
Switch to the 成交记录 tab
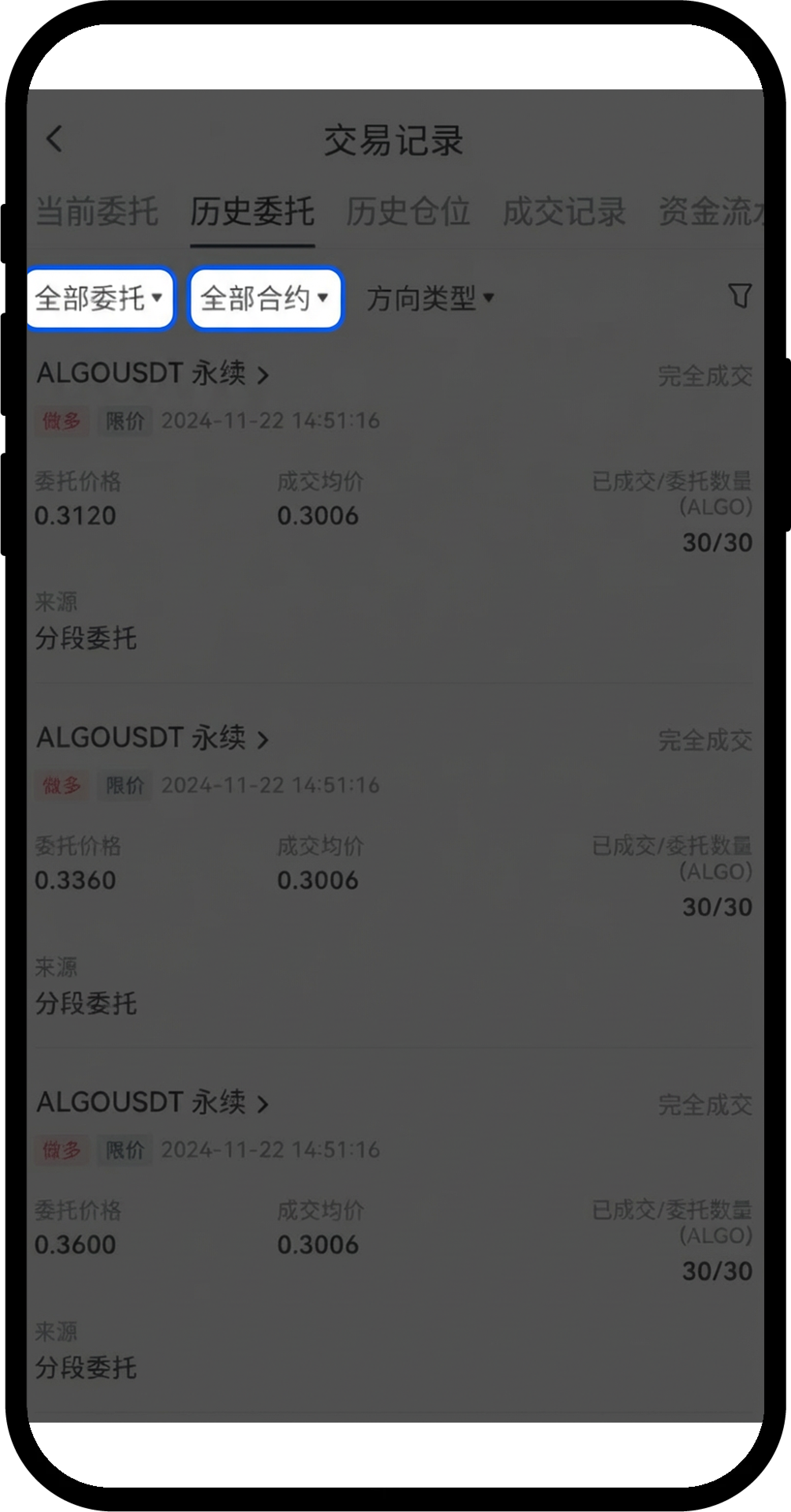[x=564, y=211]
